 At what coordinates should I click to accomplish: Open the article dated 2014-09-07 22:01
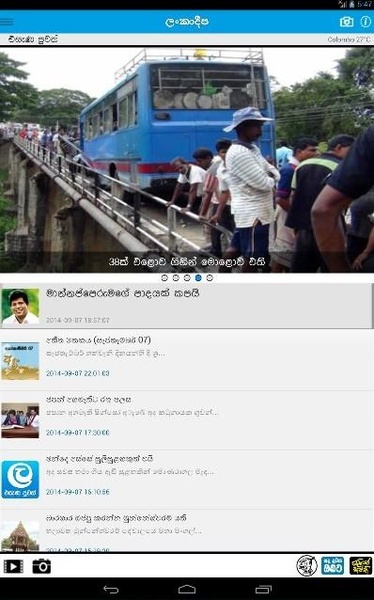coord(187,360)
